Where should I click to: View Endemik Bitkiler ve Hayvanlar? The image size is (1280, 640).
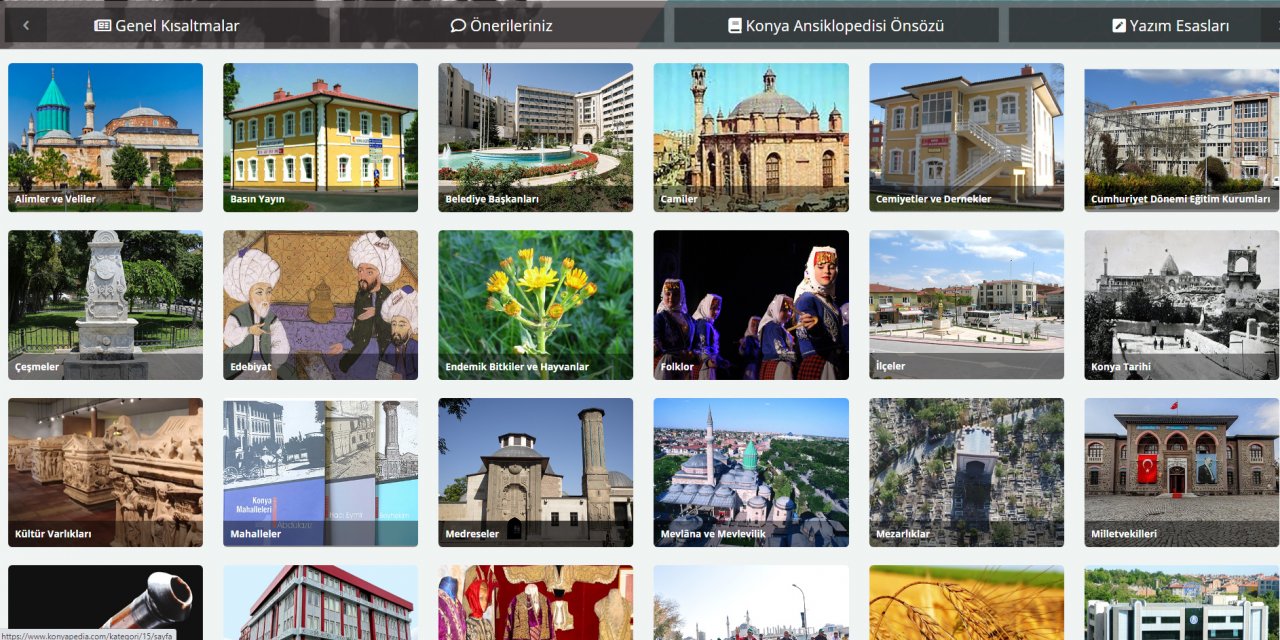click(x=535, y=305)
